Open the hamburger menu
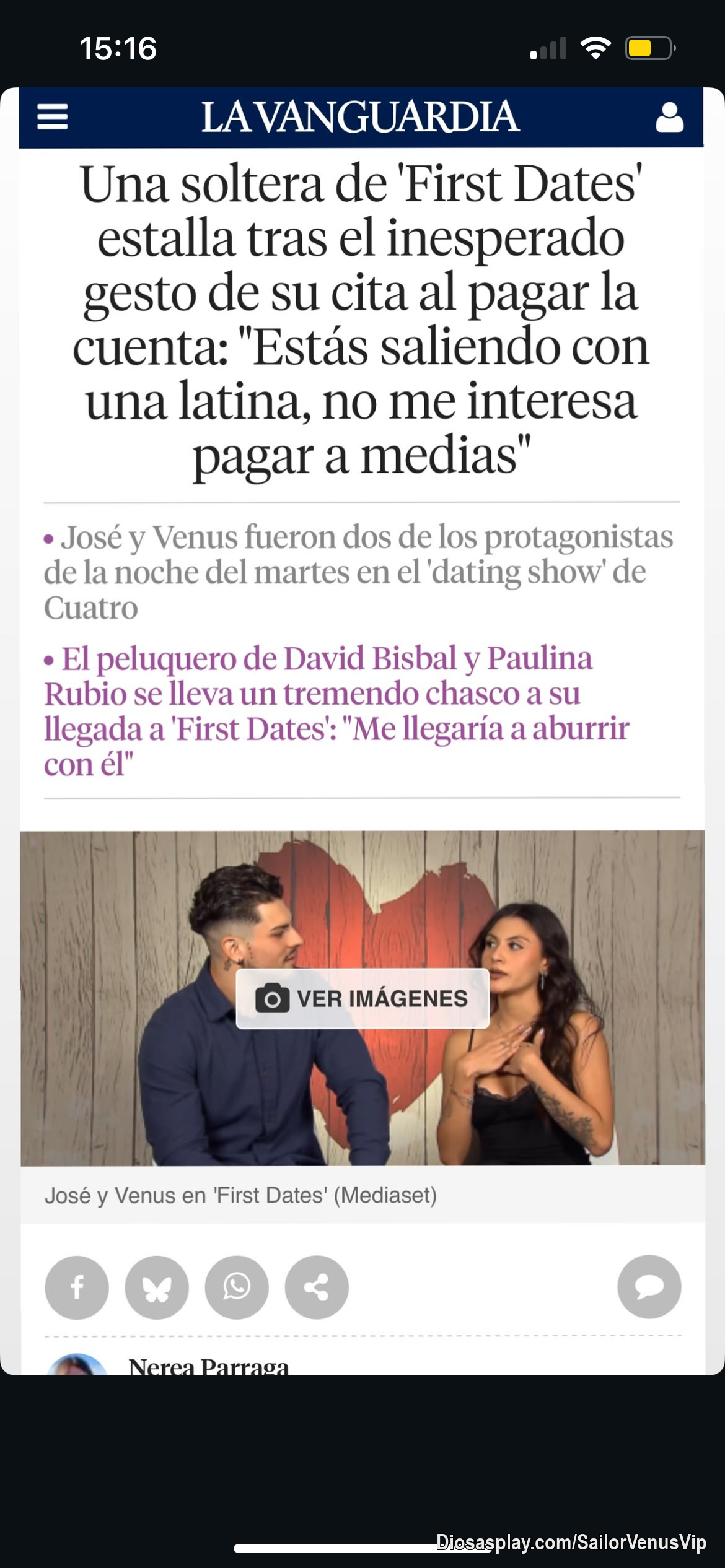 (x=53, y=116)
